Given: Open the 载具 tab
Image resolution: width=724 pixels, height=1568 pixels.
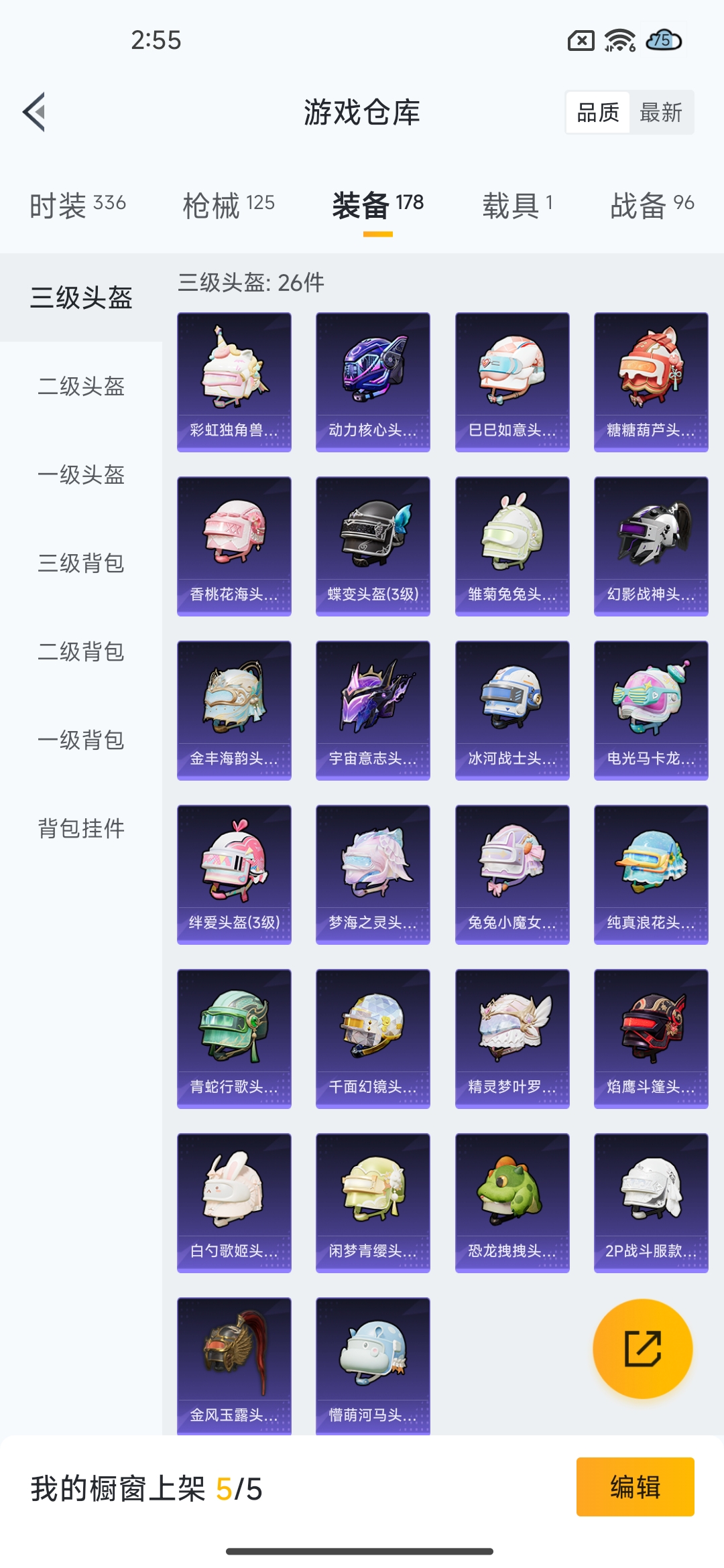Looking at the screenshot, I should pos(518,205).
